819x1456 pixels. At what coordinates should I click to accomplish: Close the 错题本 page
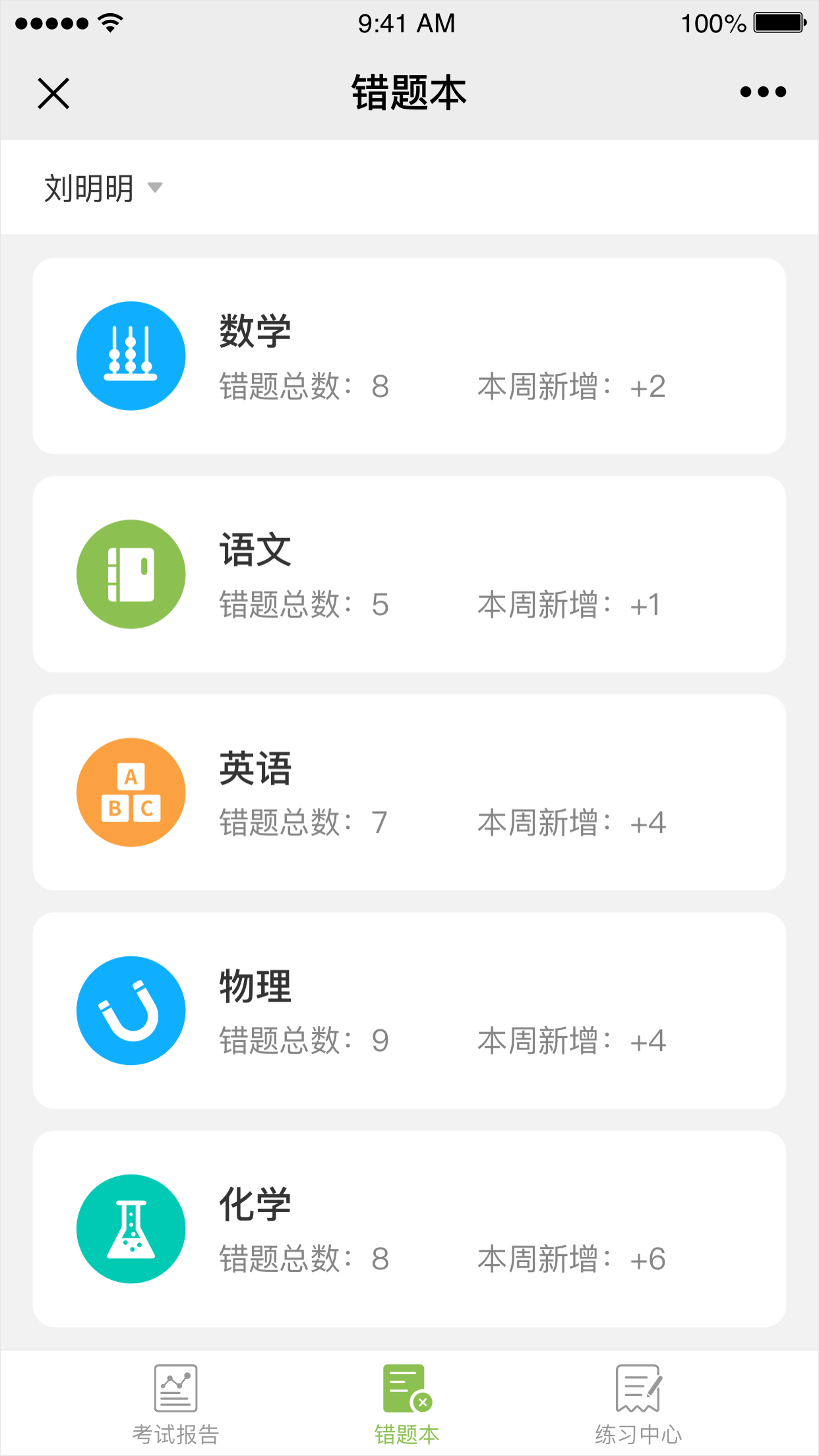pyautogui.click(x=53, y=93)
